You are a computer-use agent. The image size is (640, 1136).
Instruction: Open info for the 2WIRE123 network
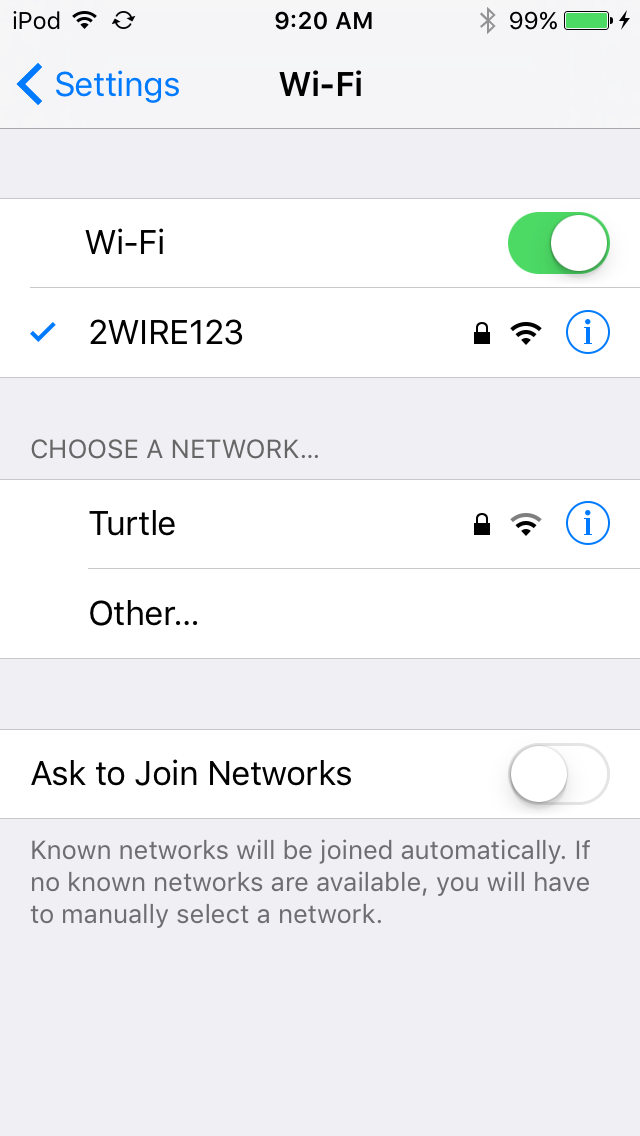(x=587, y=333)
